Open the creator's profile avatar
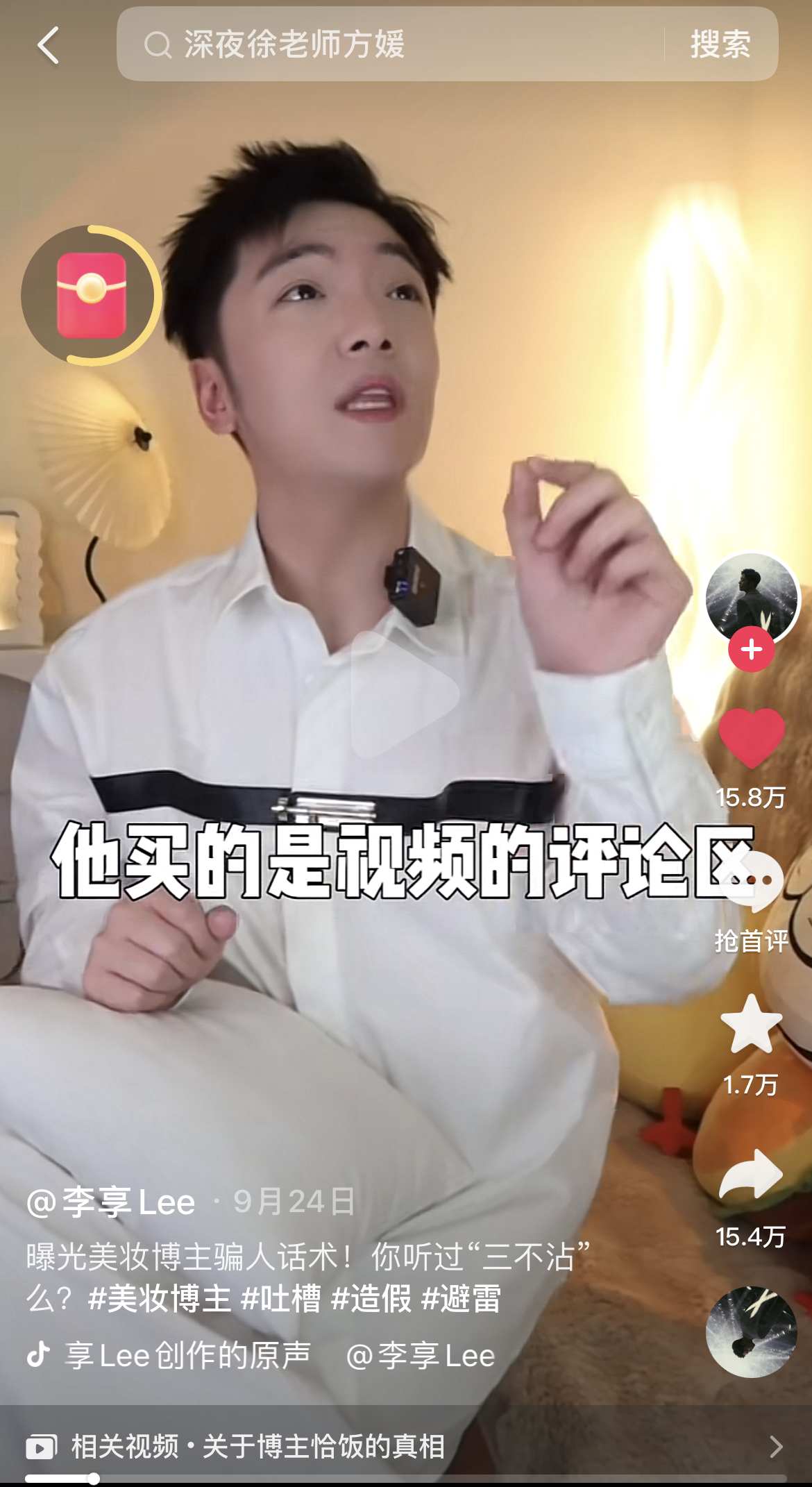Image resolution: width=812 pixels, height=1487 pixels. tap(751, 597)
